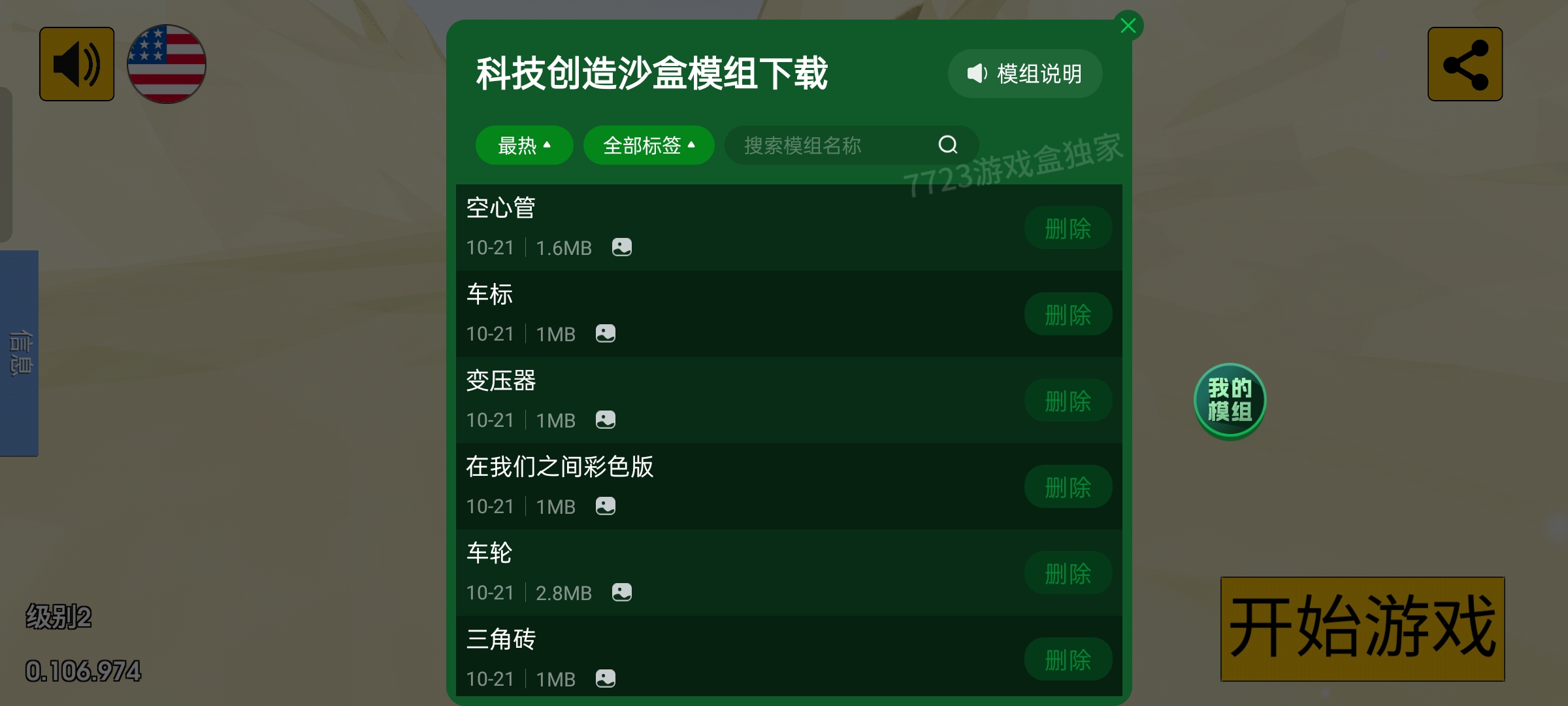View preview image of 车轮 mod

point(621,592)
